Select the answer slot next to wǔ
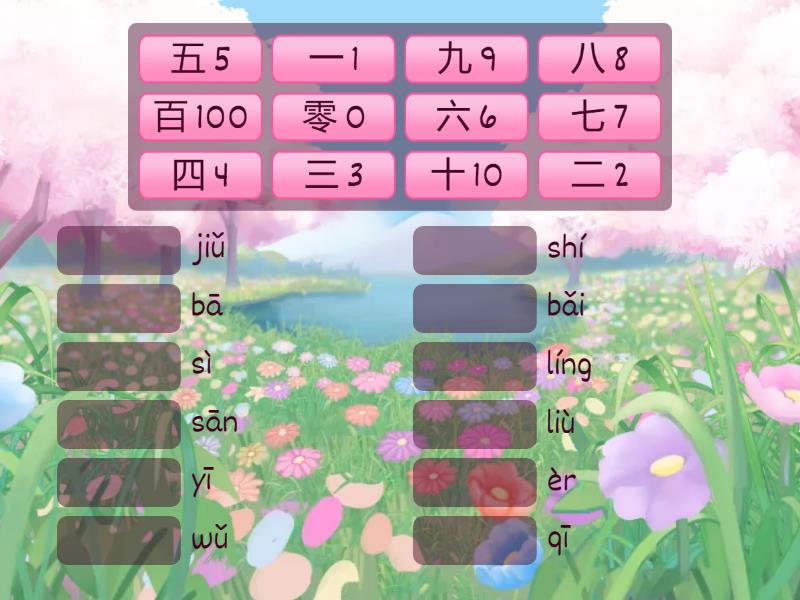The image size is (800, 600). [x=118, y=540]
